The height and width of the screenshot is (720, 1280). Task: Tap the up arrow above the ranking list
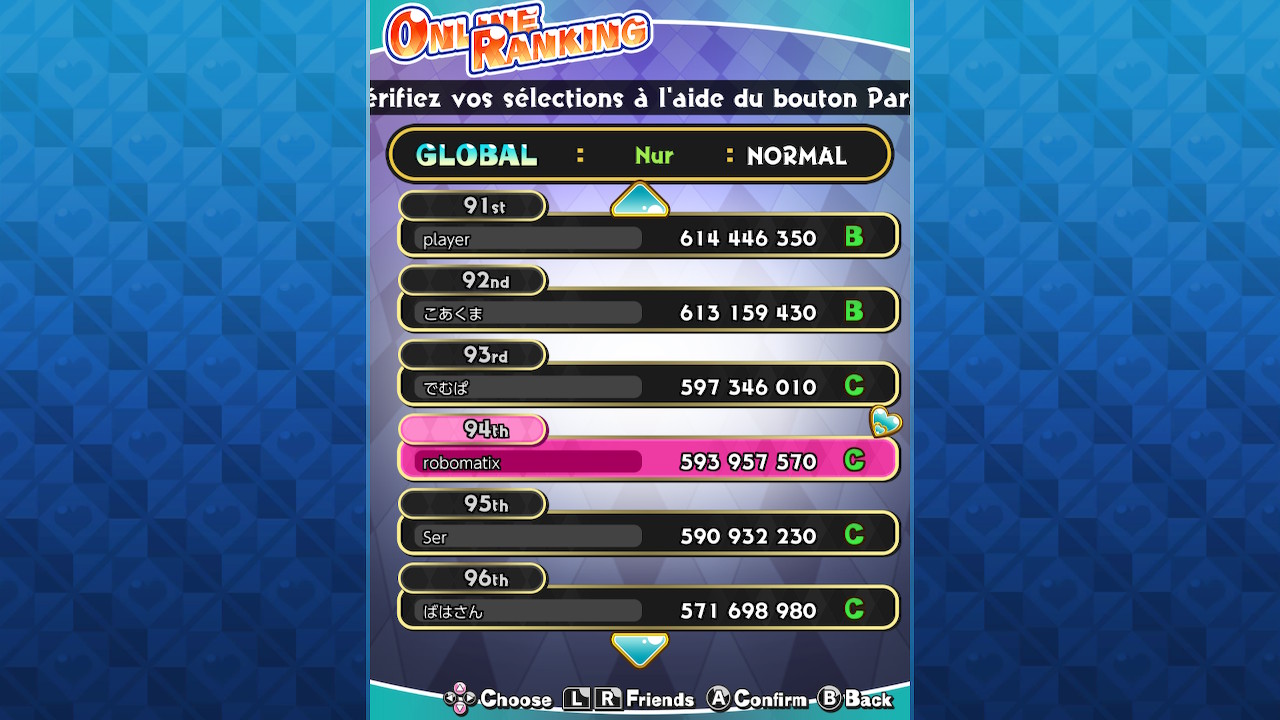[639, 200]
